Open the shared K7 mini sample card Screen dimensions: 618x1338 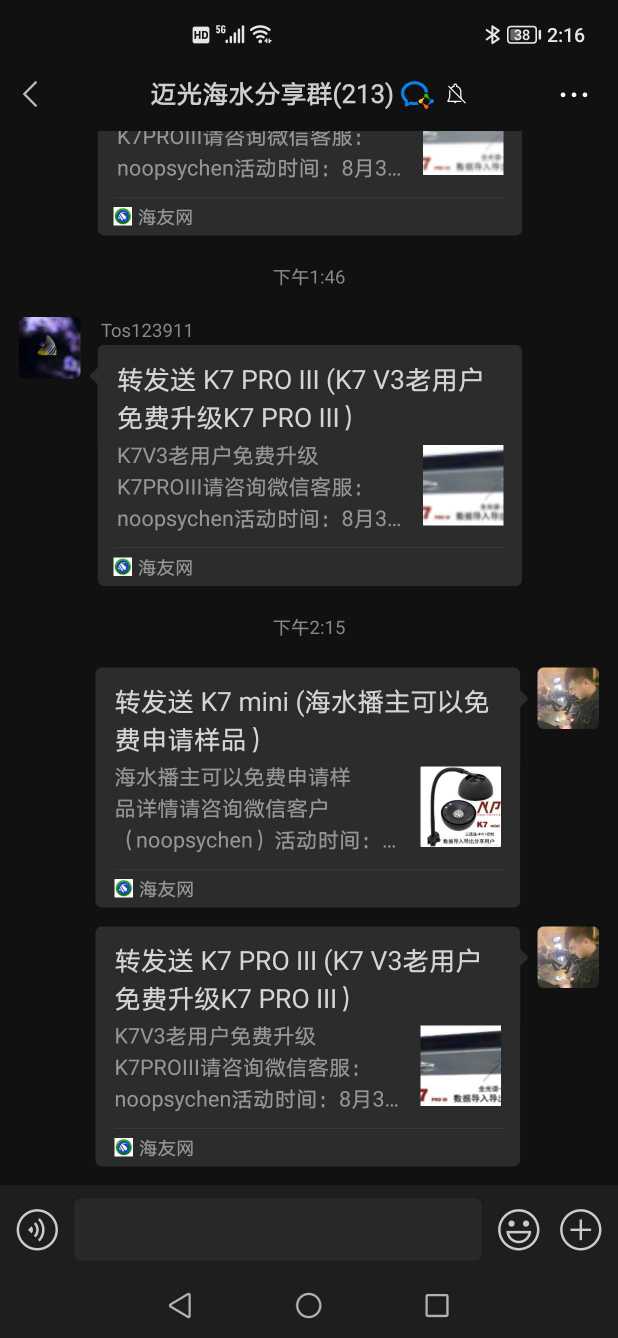click(307, 787)
